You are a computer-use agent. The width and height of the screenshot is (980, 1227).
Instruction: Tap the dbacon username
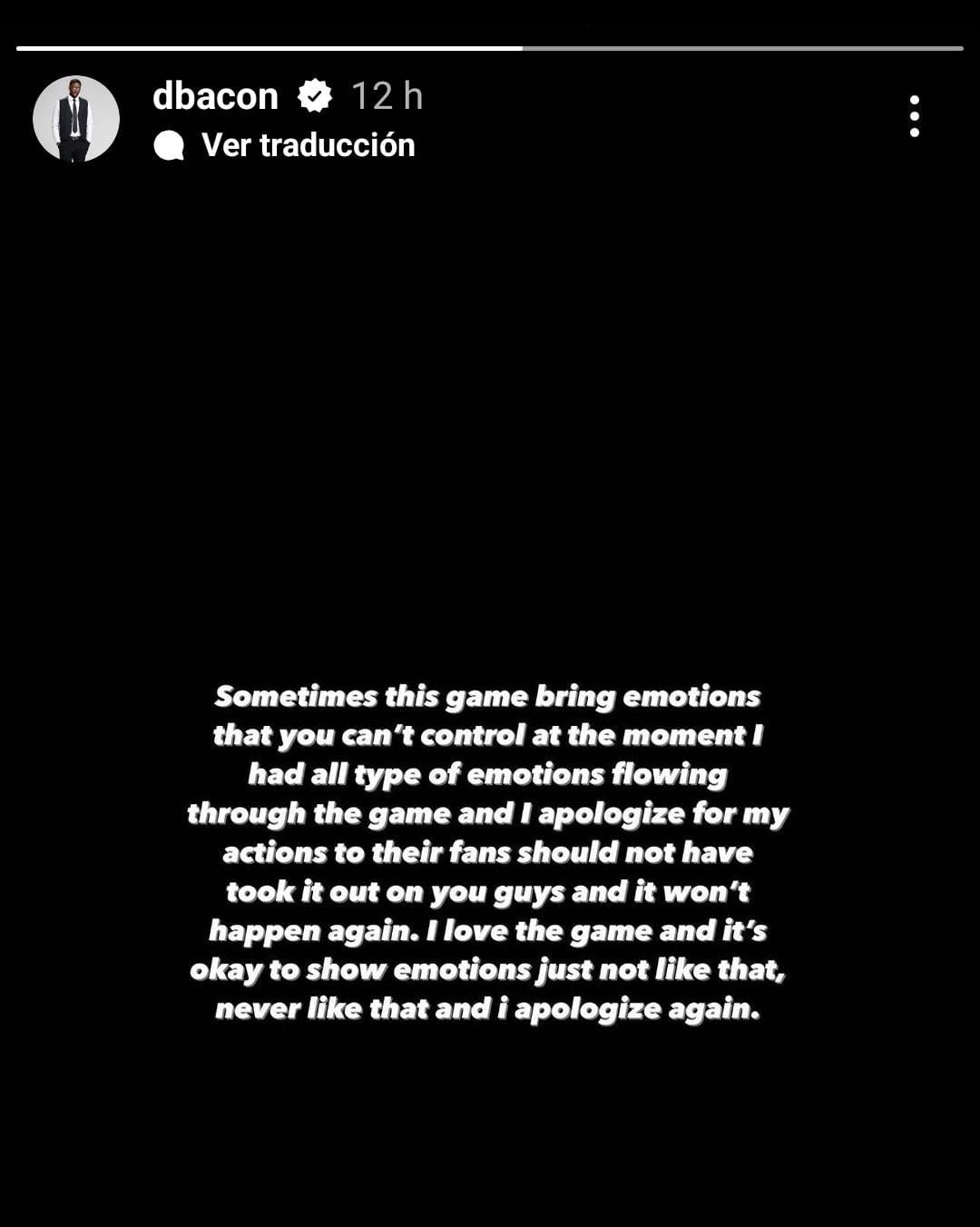[215, 96]
